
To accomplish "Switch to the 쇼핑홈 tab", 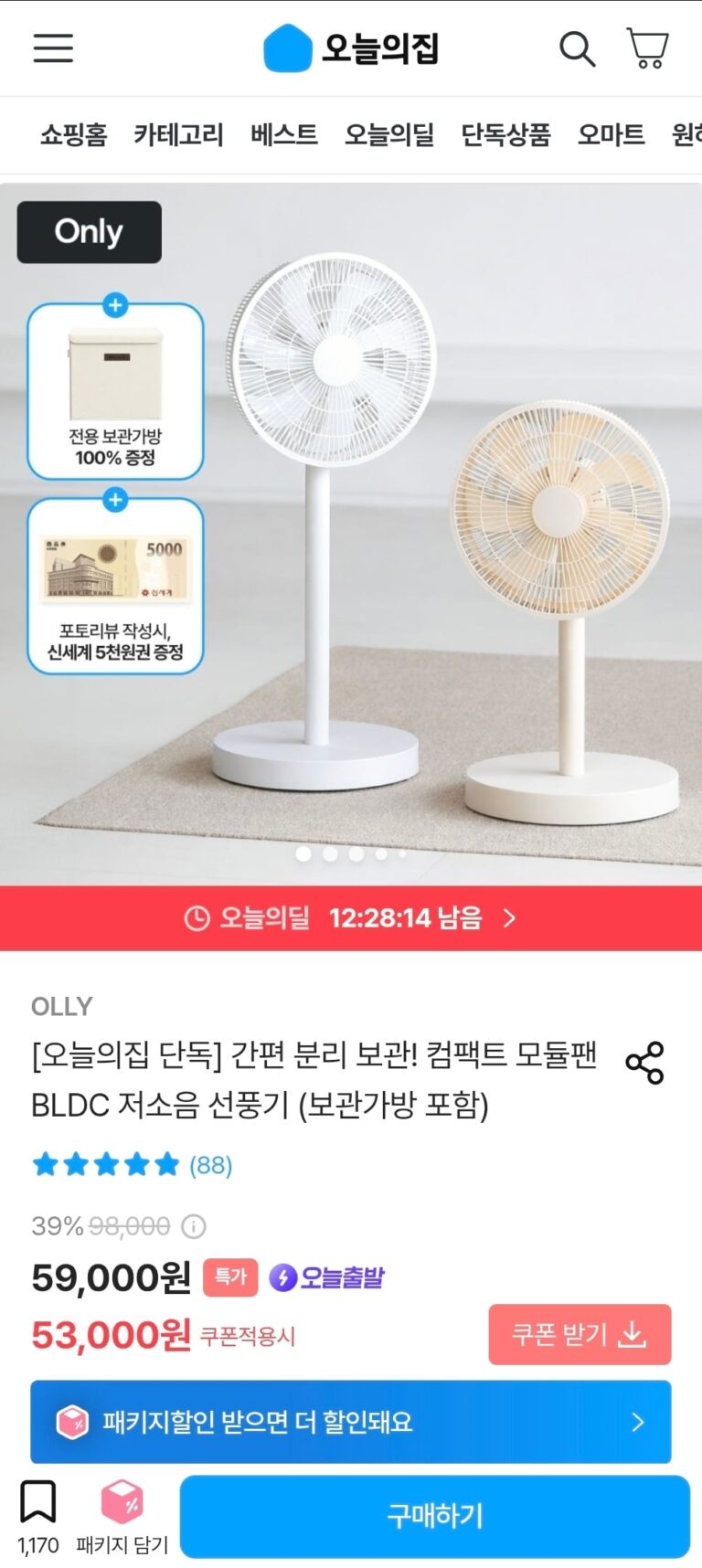I will (73, 135).
